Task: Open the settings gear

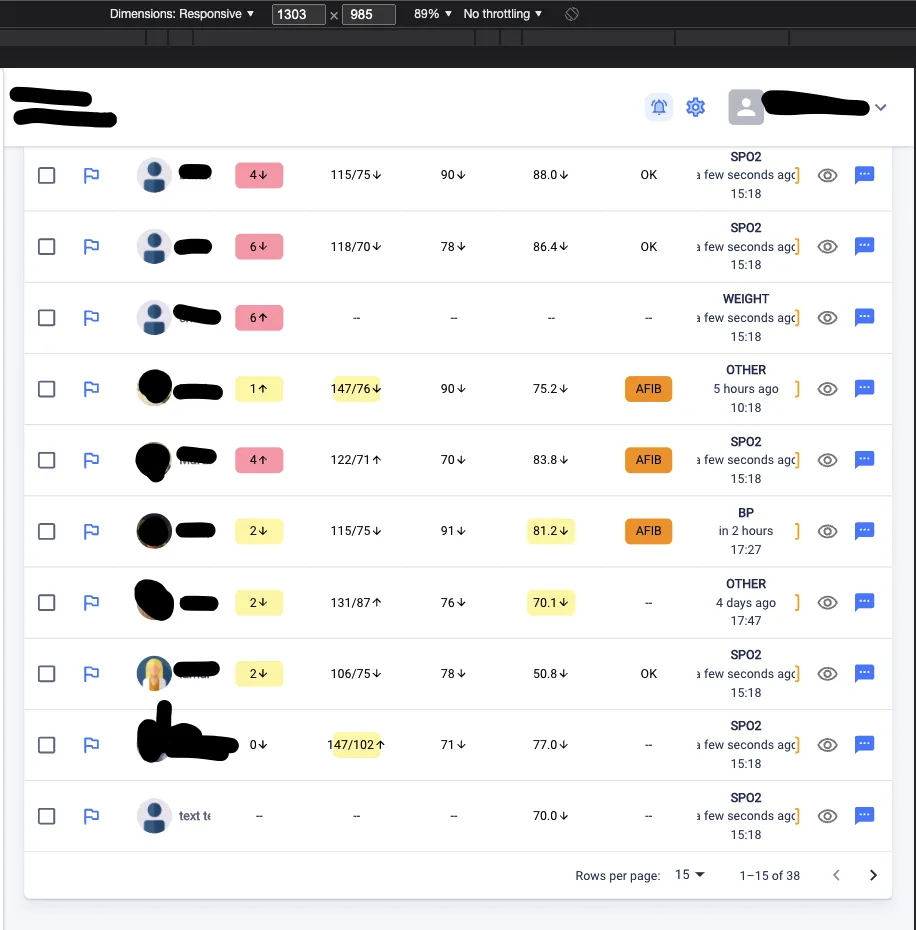Action: coord(696,107)
